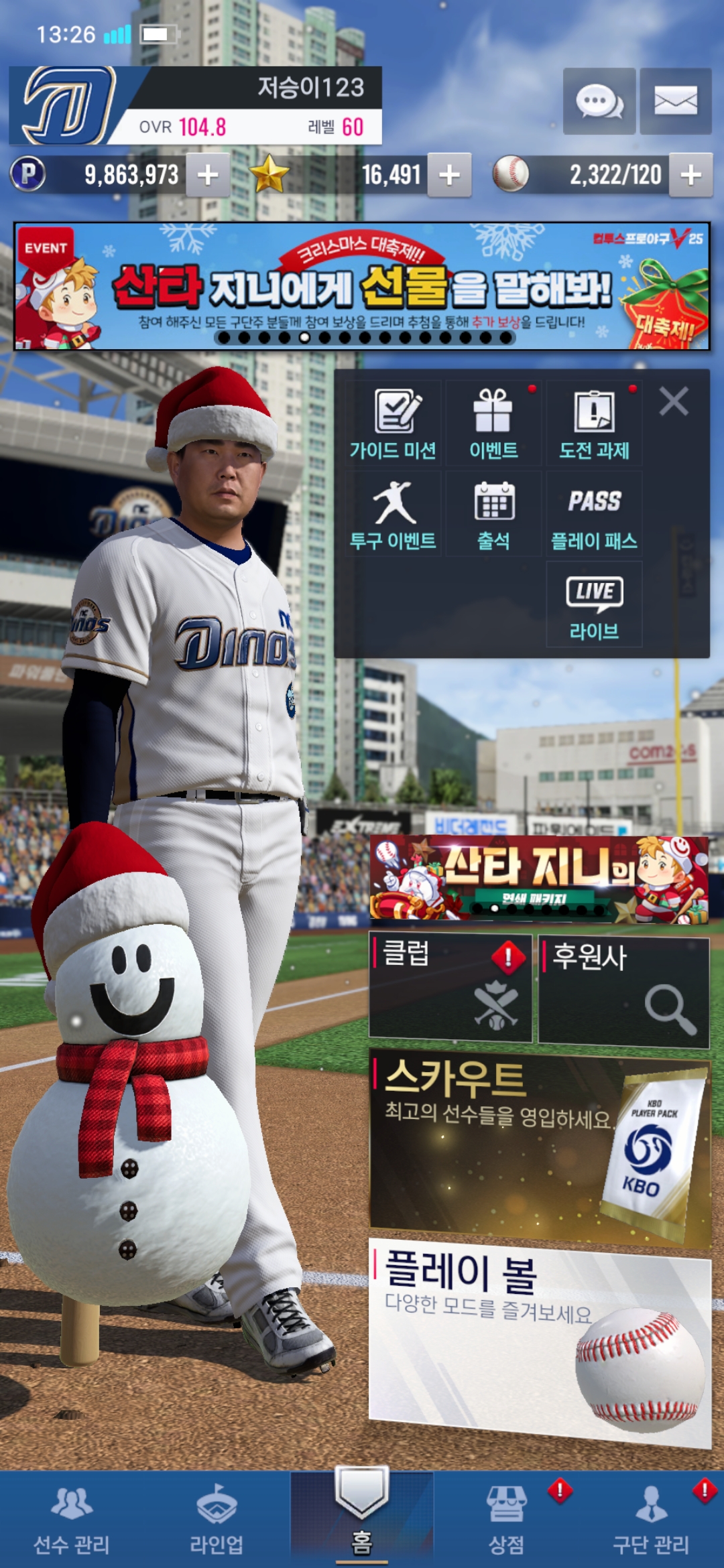Recharge baseballs with the plus button
Image resolution: width=724 pixels, height=1568 pixels.
click(x=690, y=175)
